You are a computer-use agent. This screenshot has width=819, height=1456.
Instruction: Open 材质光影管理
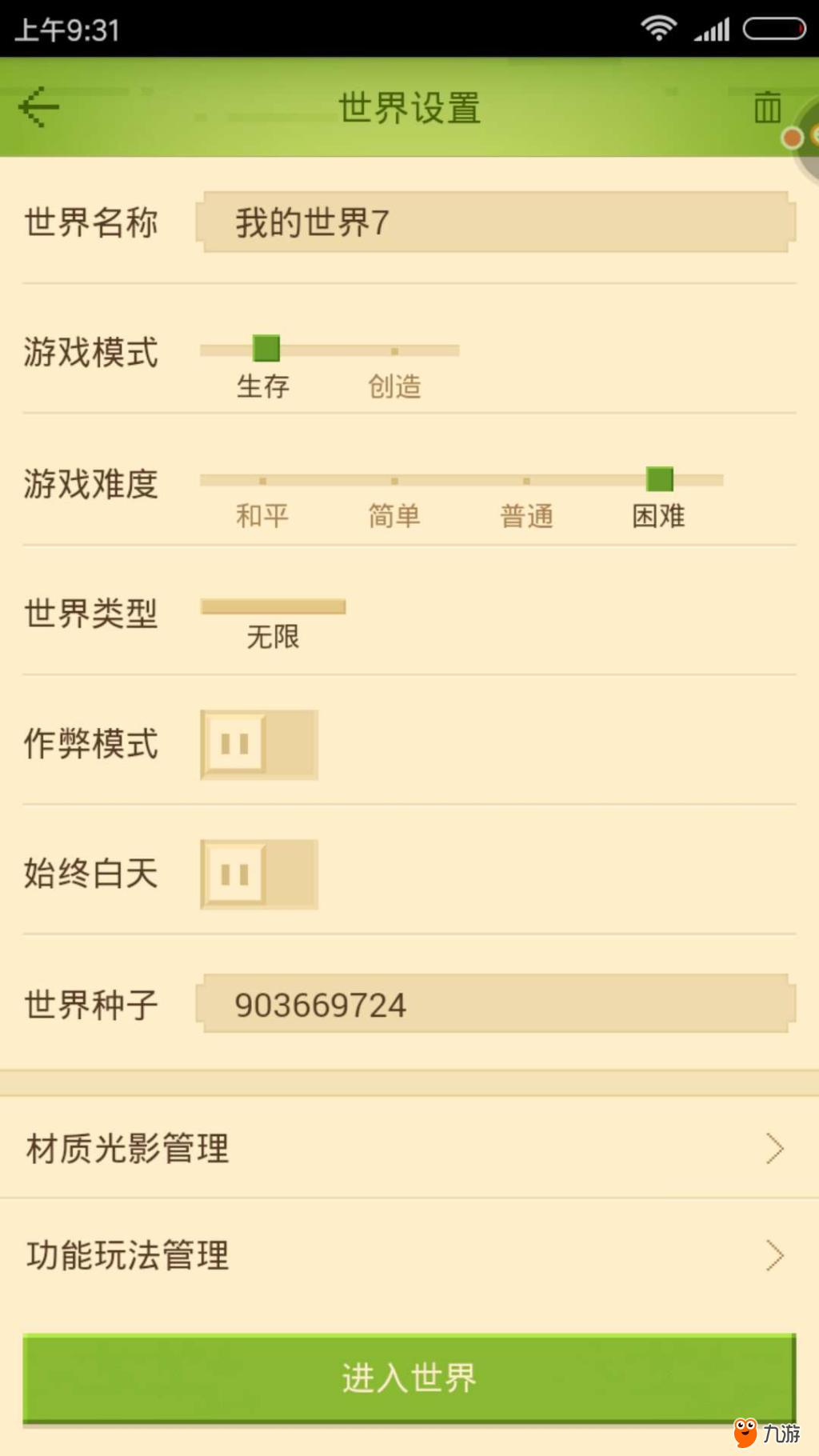click(x=409, y=1148)
